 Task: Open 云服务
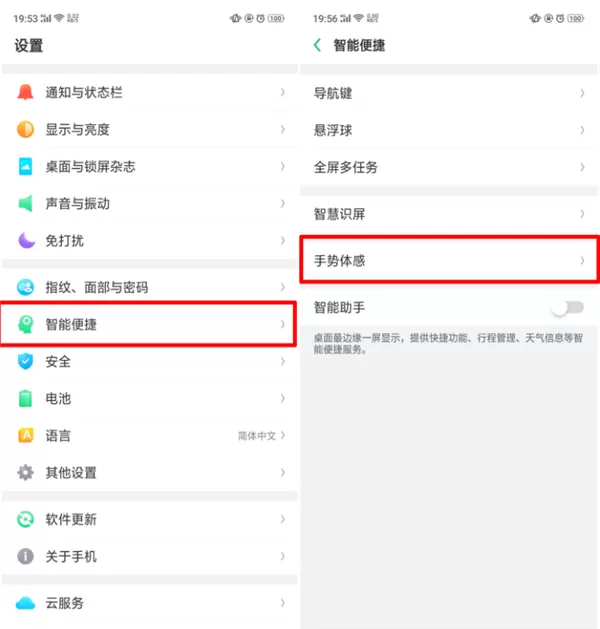coord(149,603)
